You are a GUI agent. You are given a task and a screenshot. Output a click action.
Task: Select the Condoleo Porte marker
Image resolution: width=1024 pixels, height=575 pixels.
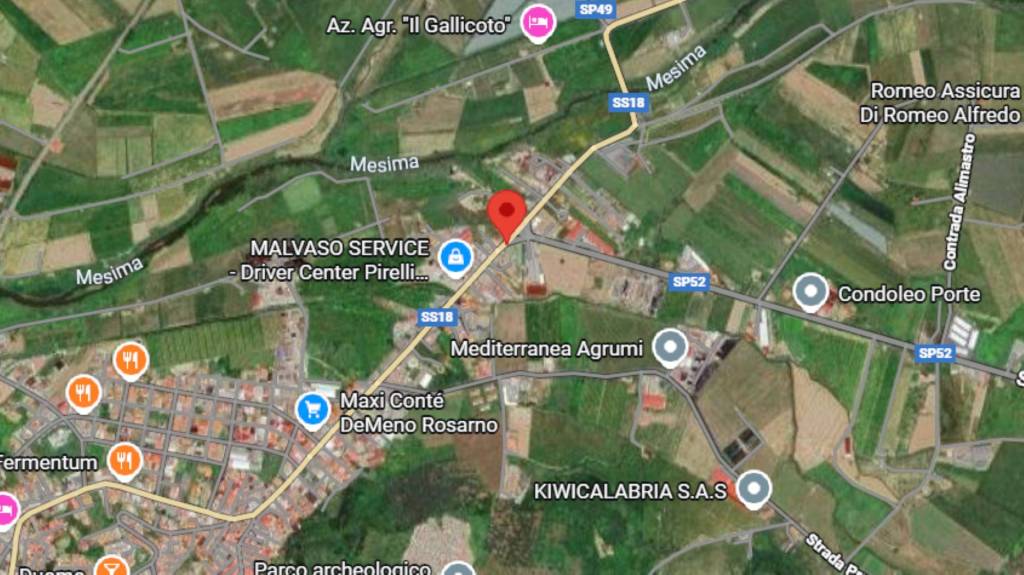click(x=810, y=293)
